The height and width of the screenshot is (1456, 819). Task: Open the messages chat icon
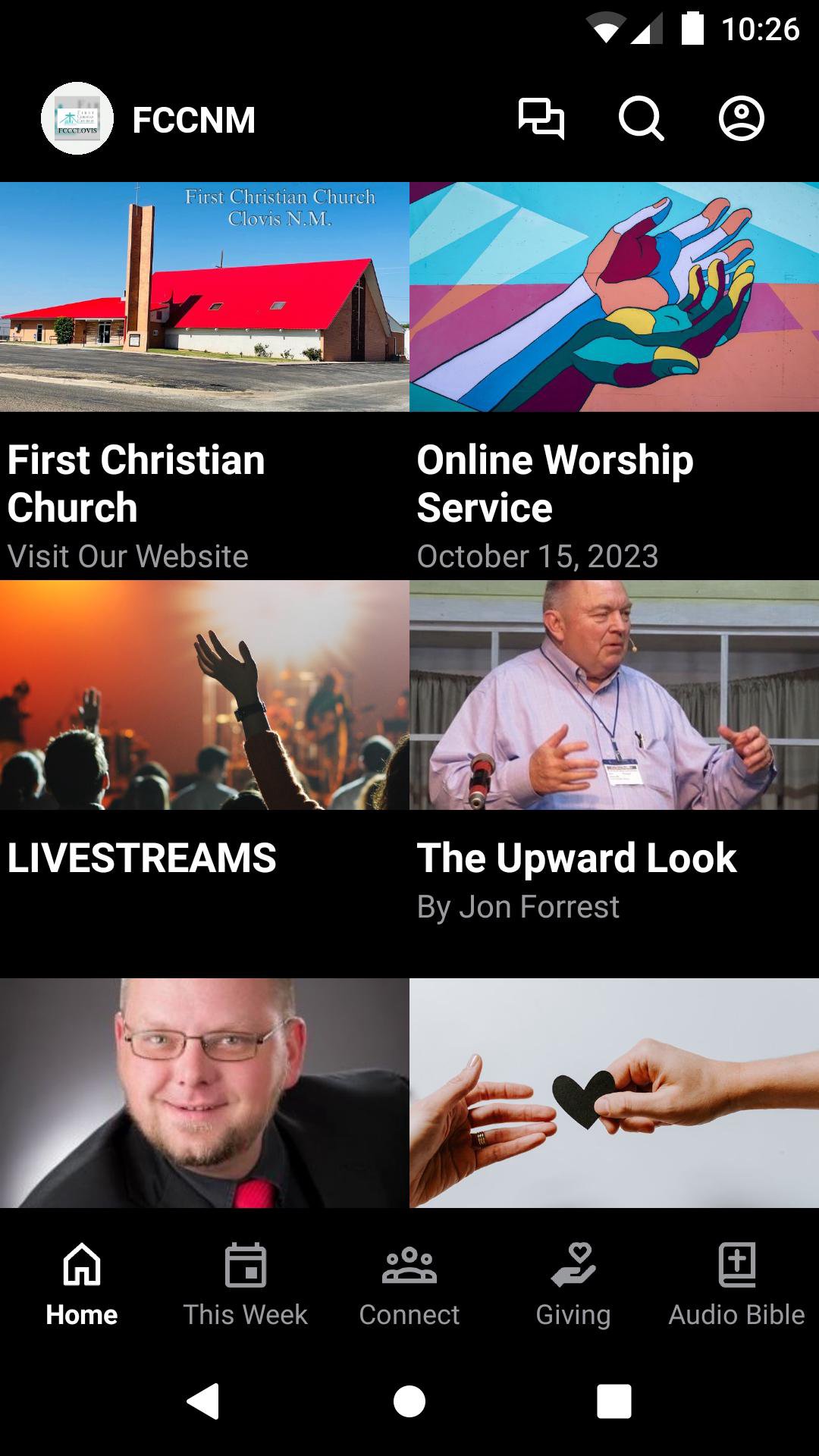coord(541,119)
